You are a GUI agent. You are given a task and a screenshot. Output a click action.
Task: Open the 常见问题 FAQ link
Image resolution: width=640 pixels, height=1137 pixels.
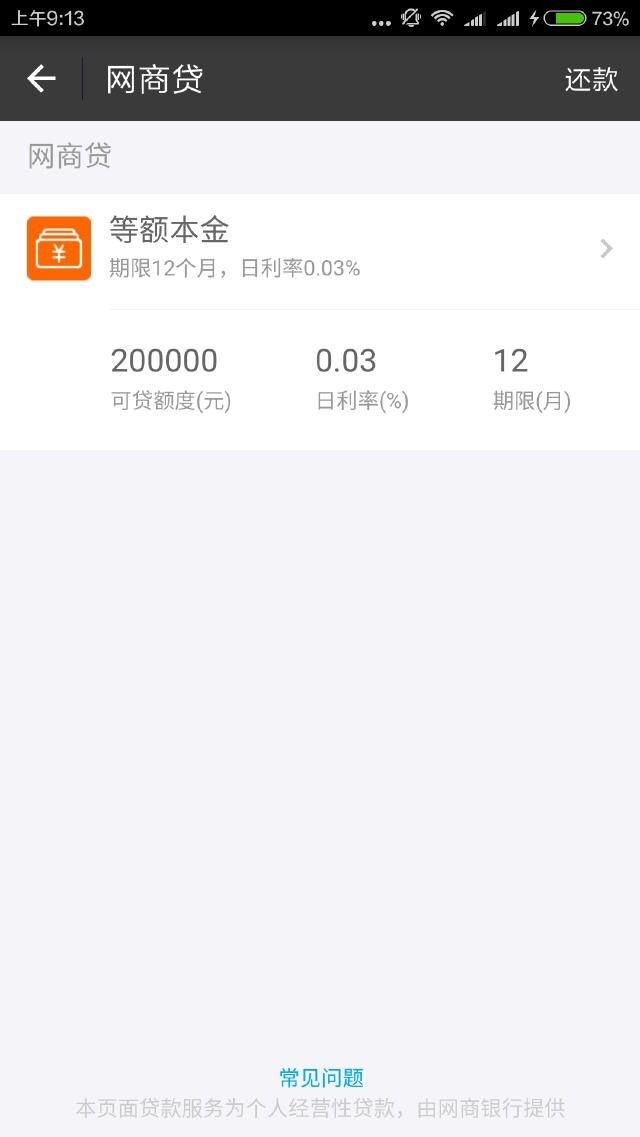(x=321, y=1077)
